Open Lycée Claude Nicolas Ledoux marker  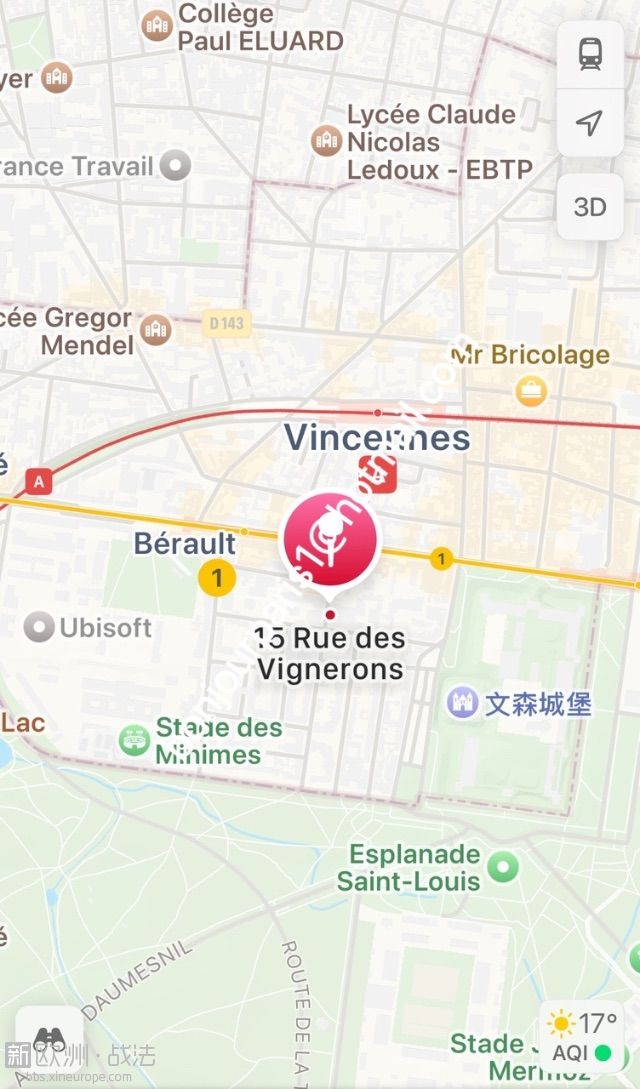[326, 140]
